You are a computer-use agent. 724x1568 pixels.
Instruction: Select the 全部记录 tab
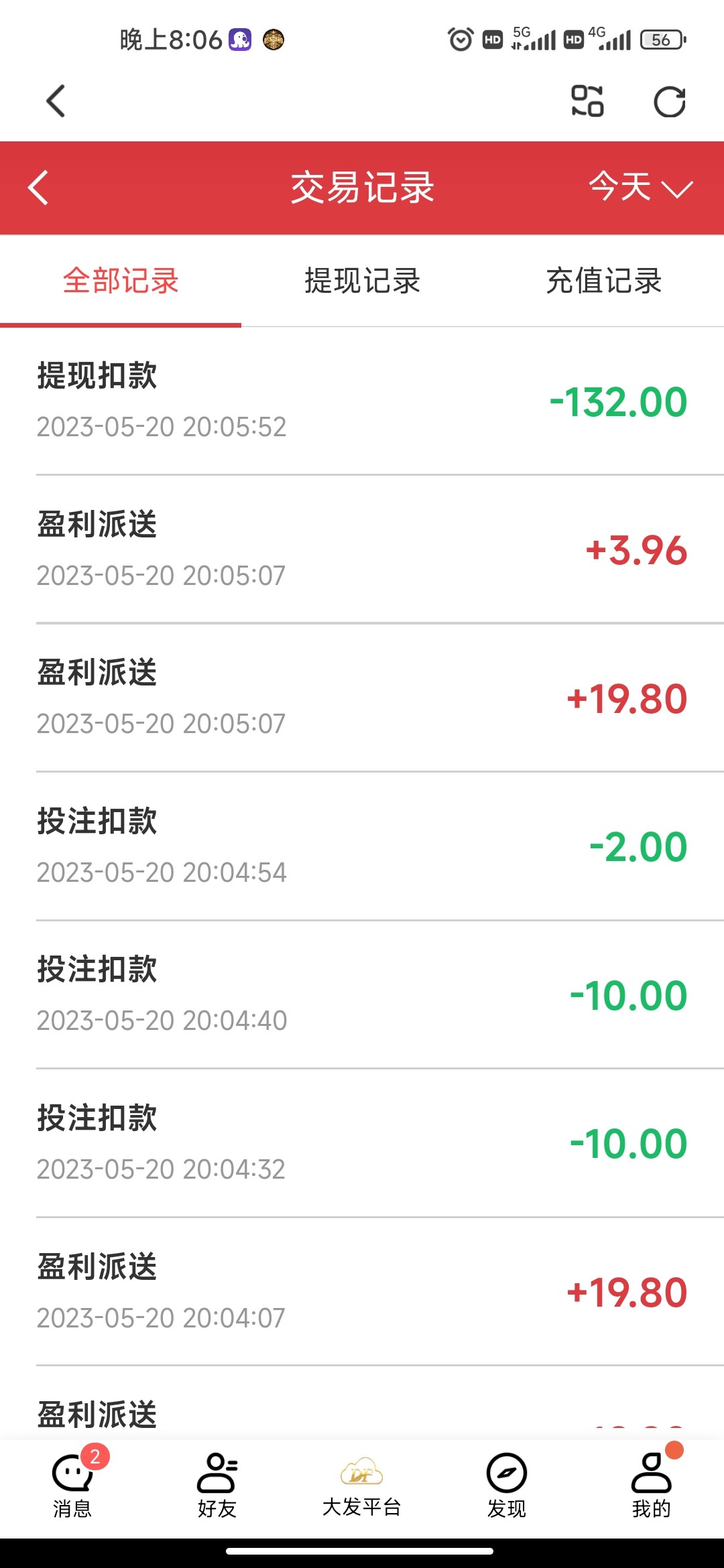[x=121, y=281]
